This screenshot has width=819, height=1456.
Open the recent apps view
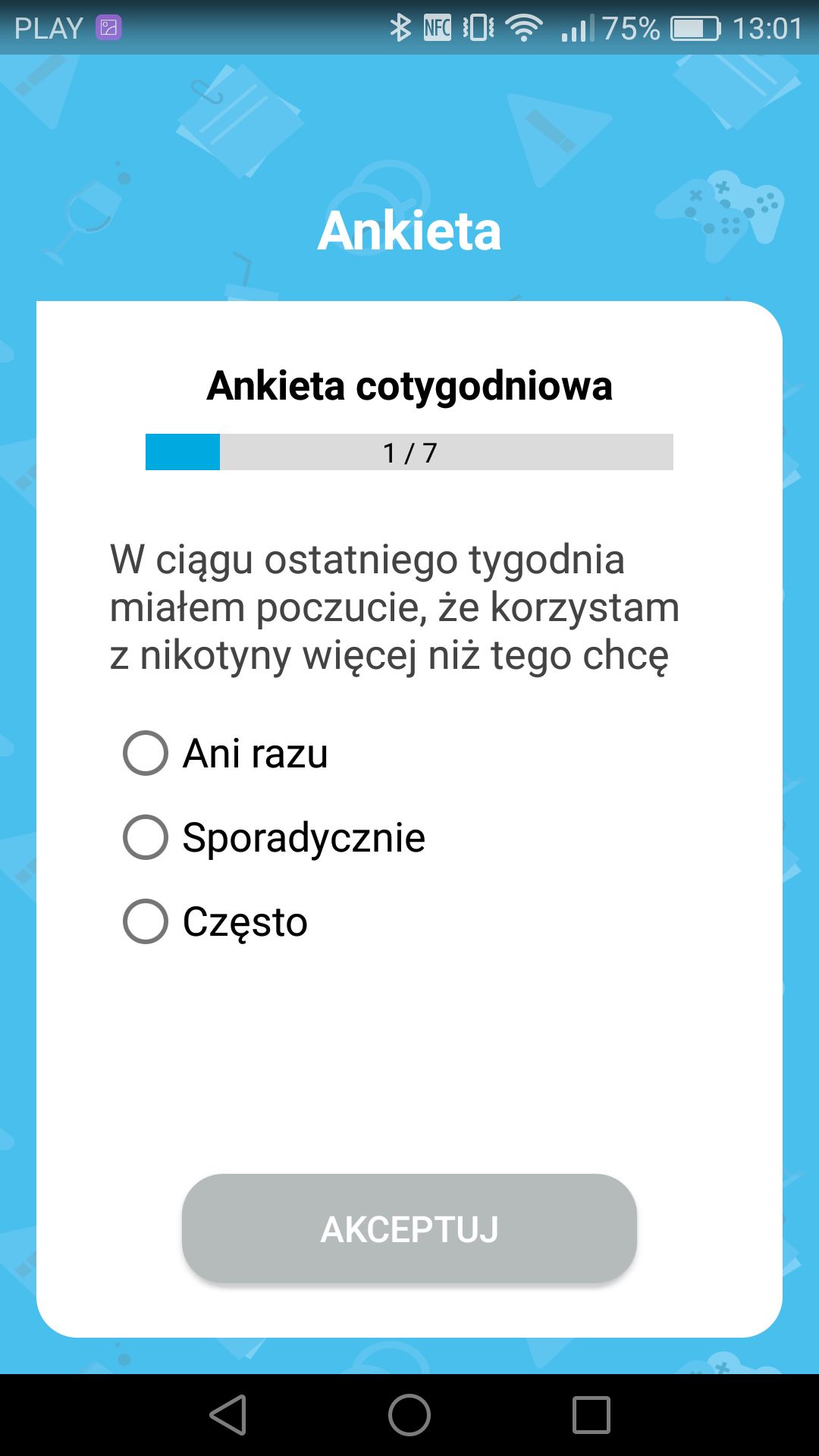(591, 1415)
